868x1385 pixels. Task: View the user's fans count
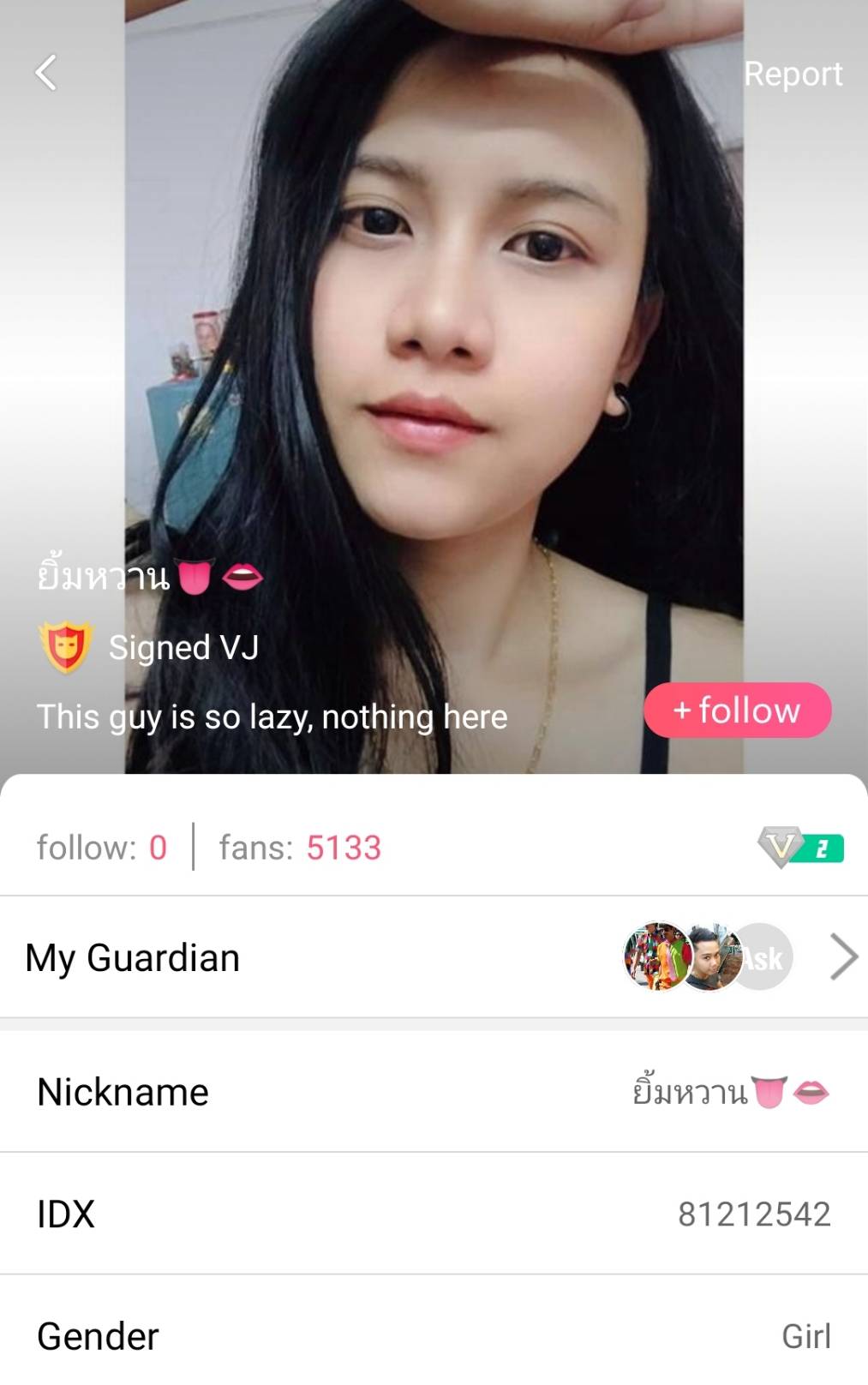click(300, 848)
